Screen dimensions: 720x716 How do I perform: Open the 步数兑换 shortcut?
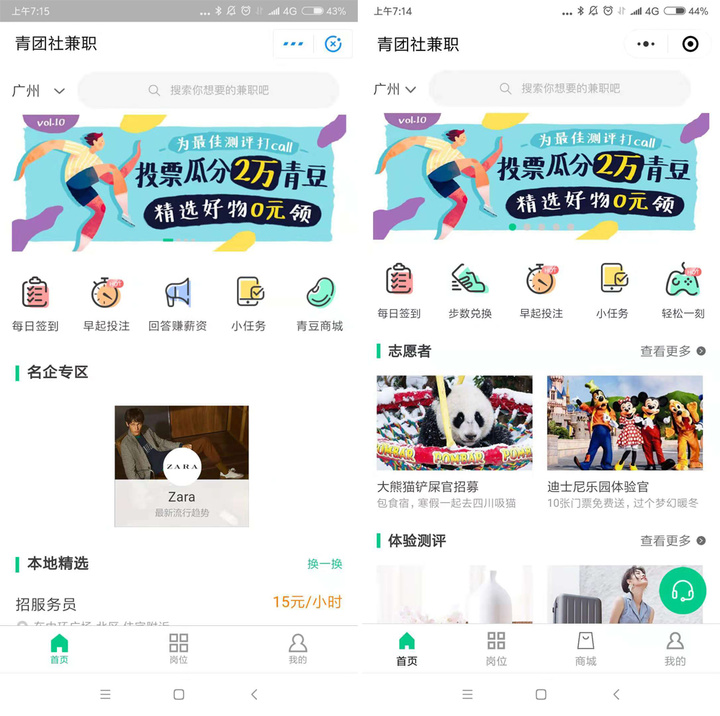pos(469,290)
